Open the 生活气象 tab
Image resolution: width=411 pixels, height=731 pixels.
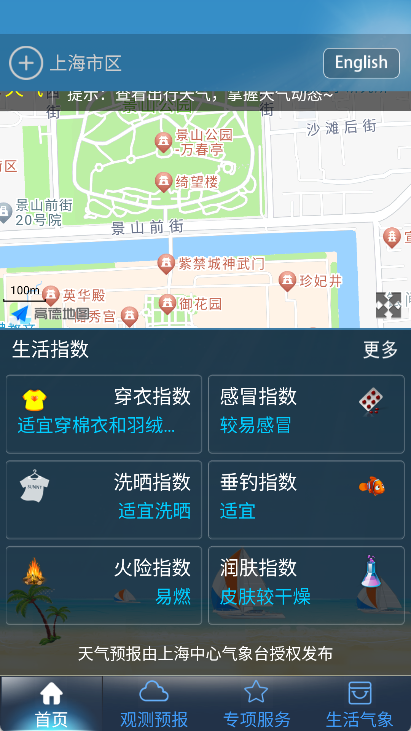359,703
